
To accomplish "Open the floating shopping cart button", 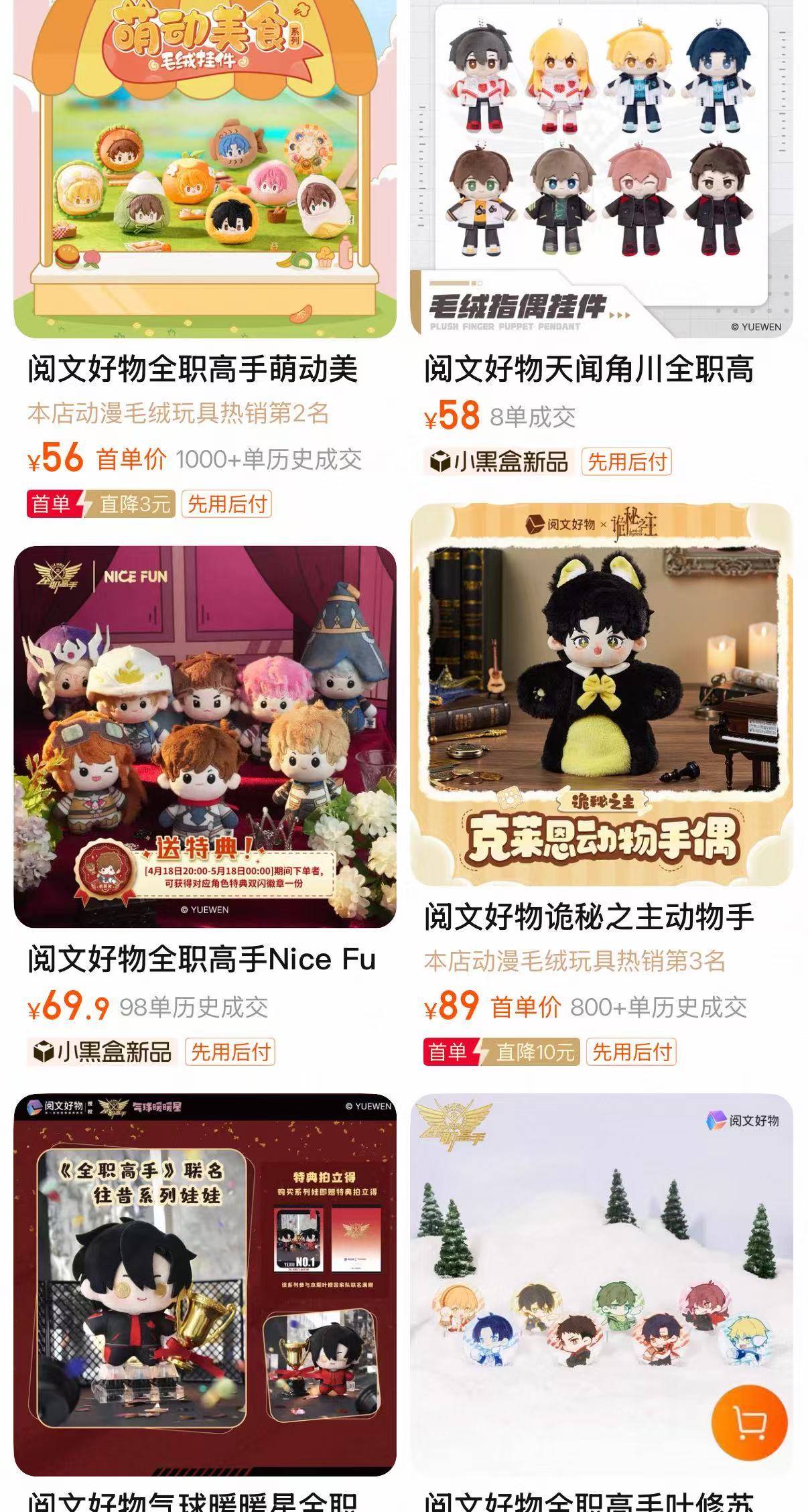I will tap(749, 1422).
